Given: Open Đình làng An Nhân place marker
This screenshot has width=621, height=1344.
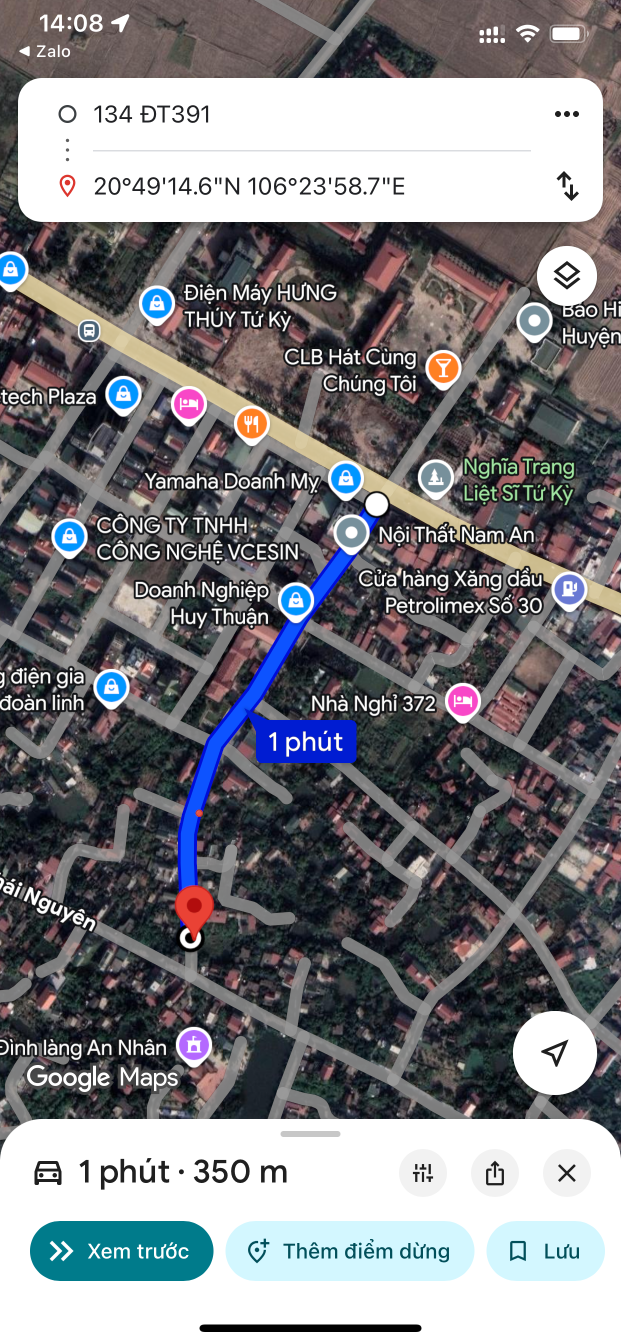Looking at the screenshot, I should point(192,1045).
